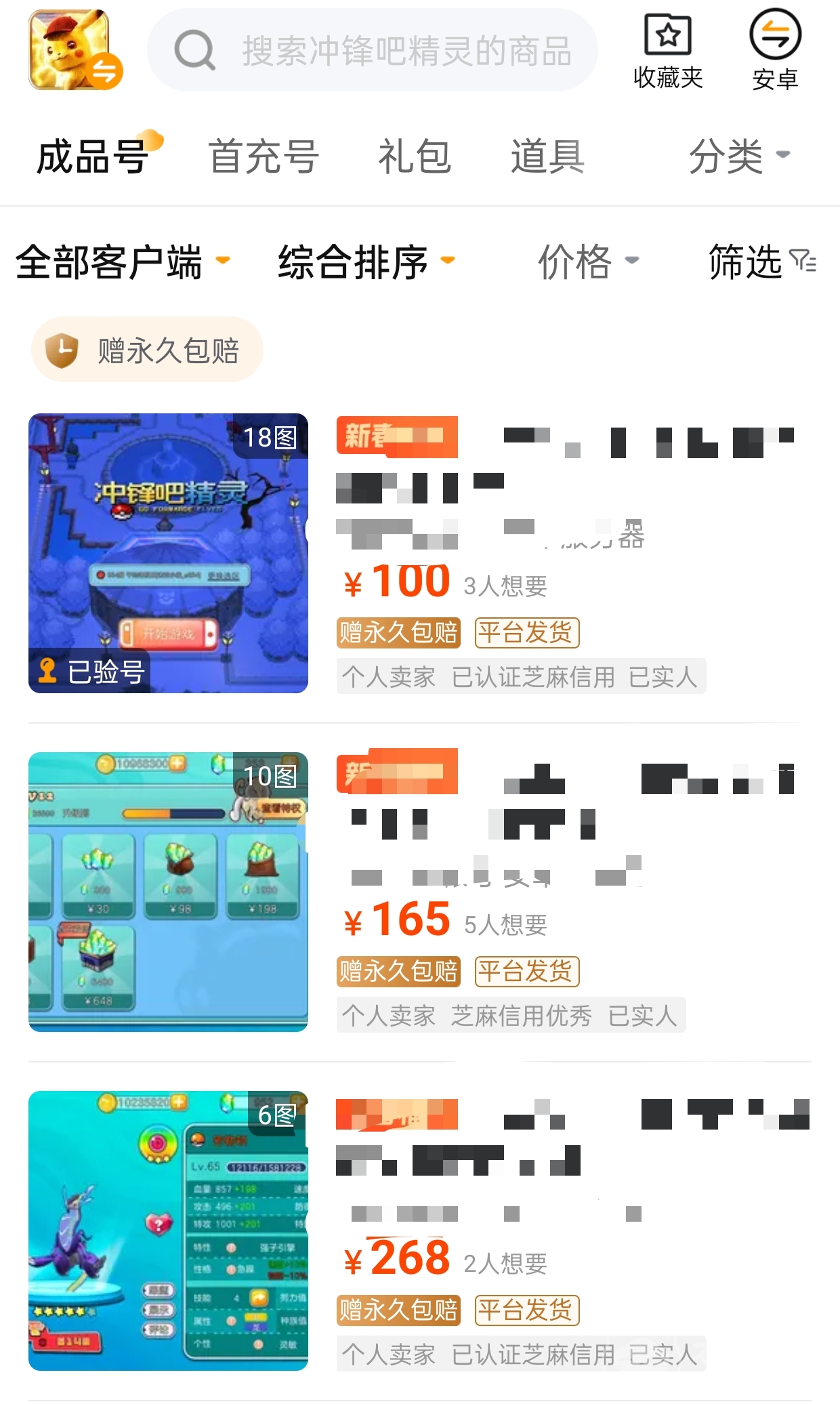Switch to the 首充号 tab
The height and width of the screenshot is (1404, 840).
(x=264, y=156)
